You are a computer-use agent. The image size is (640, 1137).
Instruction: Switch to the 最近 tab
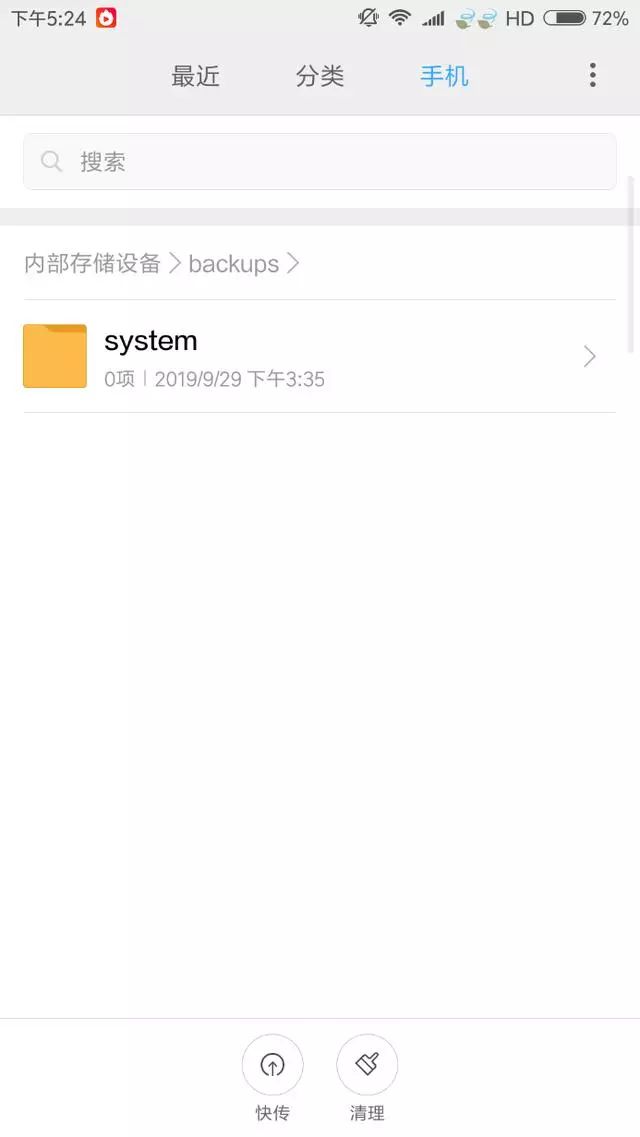(x=195, y=76)
